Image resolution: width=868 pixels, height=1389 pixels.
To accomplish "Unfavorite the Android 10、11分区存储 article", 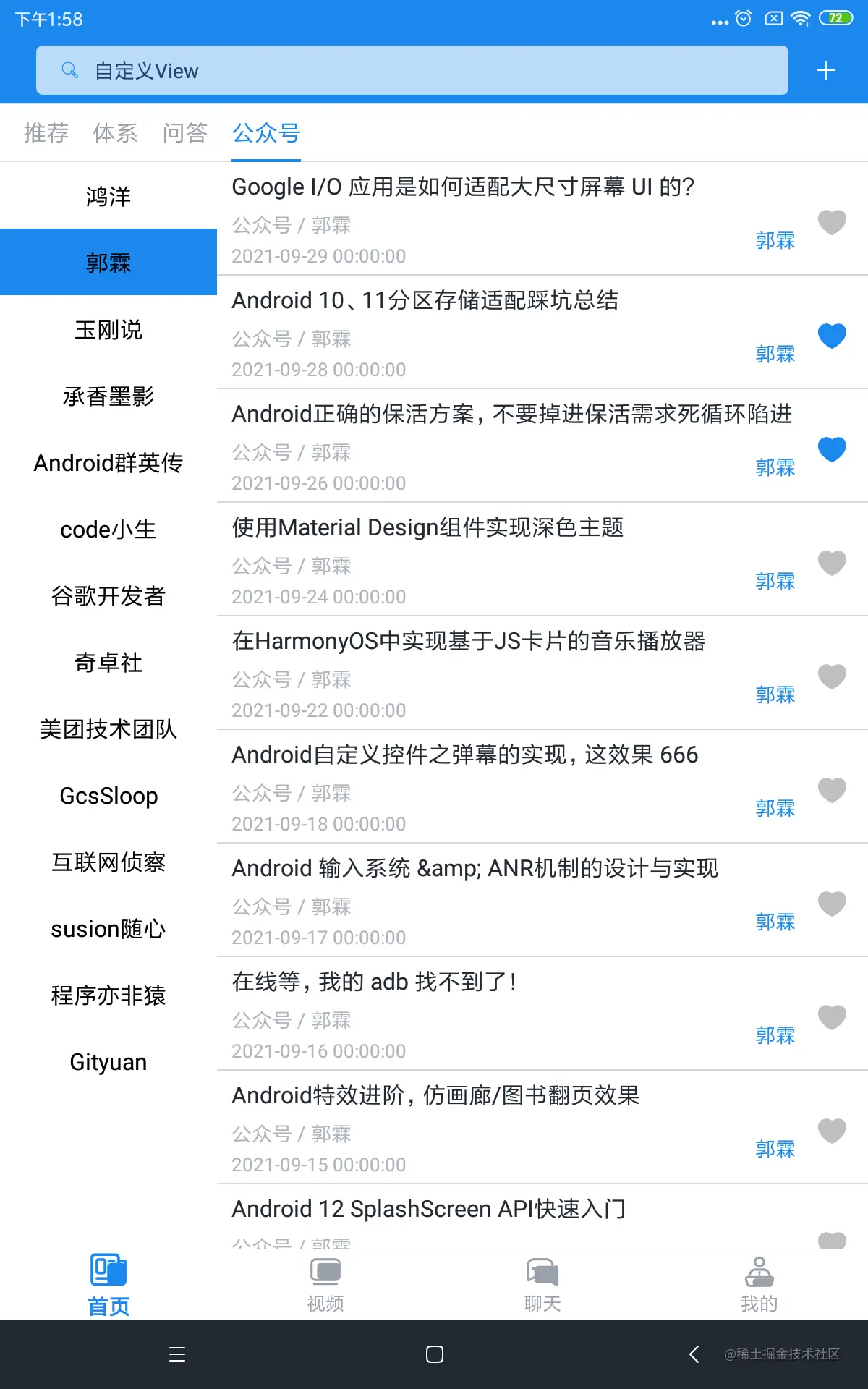I will (x=832, y=335).
